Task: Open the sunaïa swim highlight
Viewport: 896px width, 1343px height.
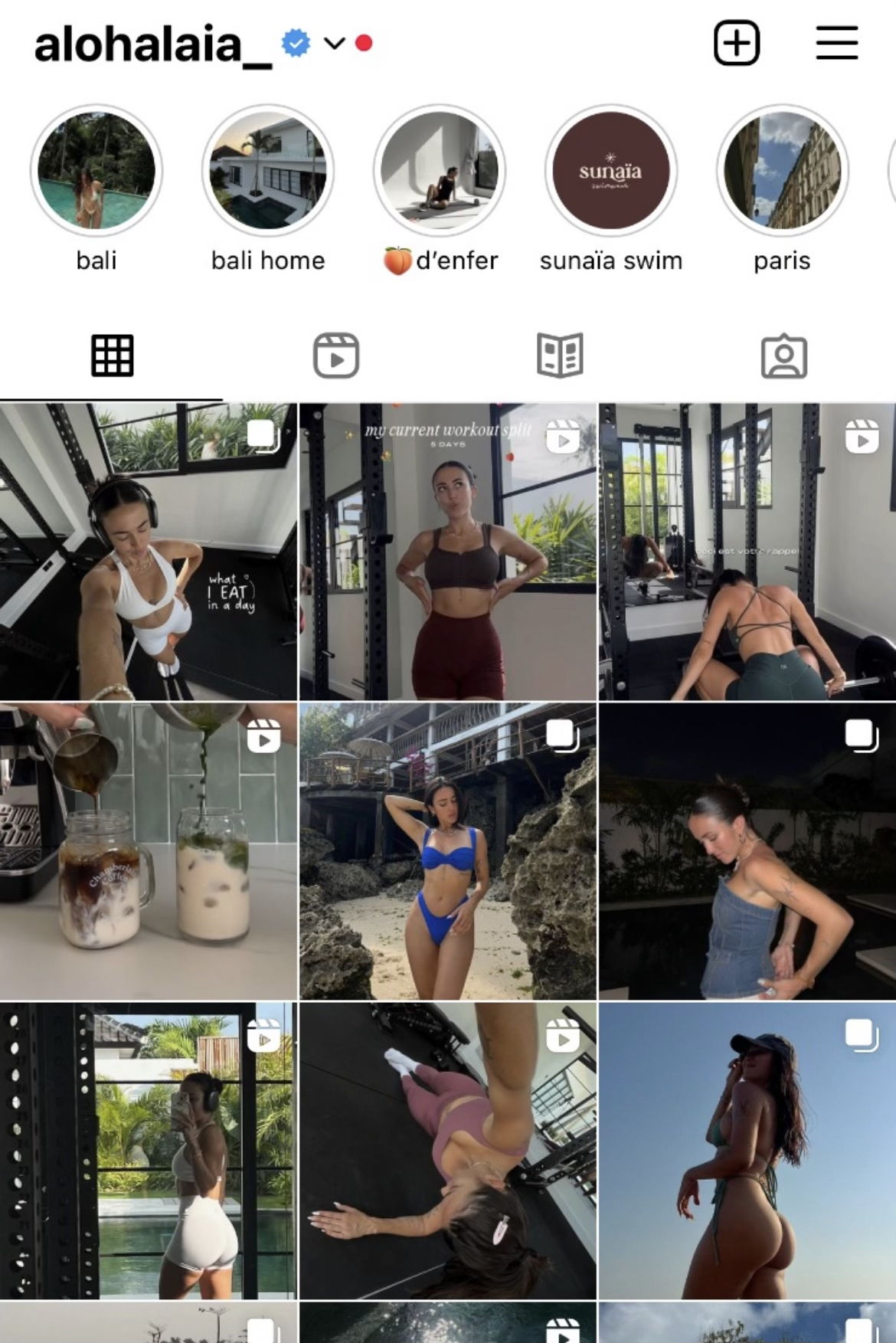Action: click(x=610, y=171)
